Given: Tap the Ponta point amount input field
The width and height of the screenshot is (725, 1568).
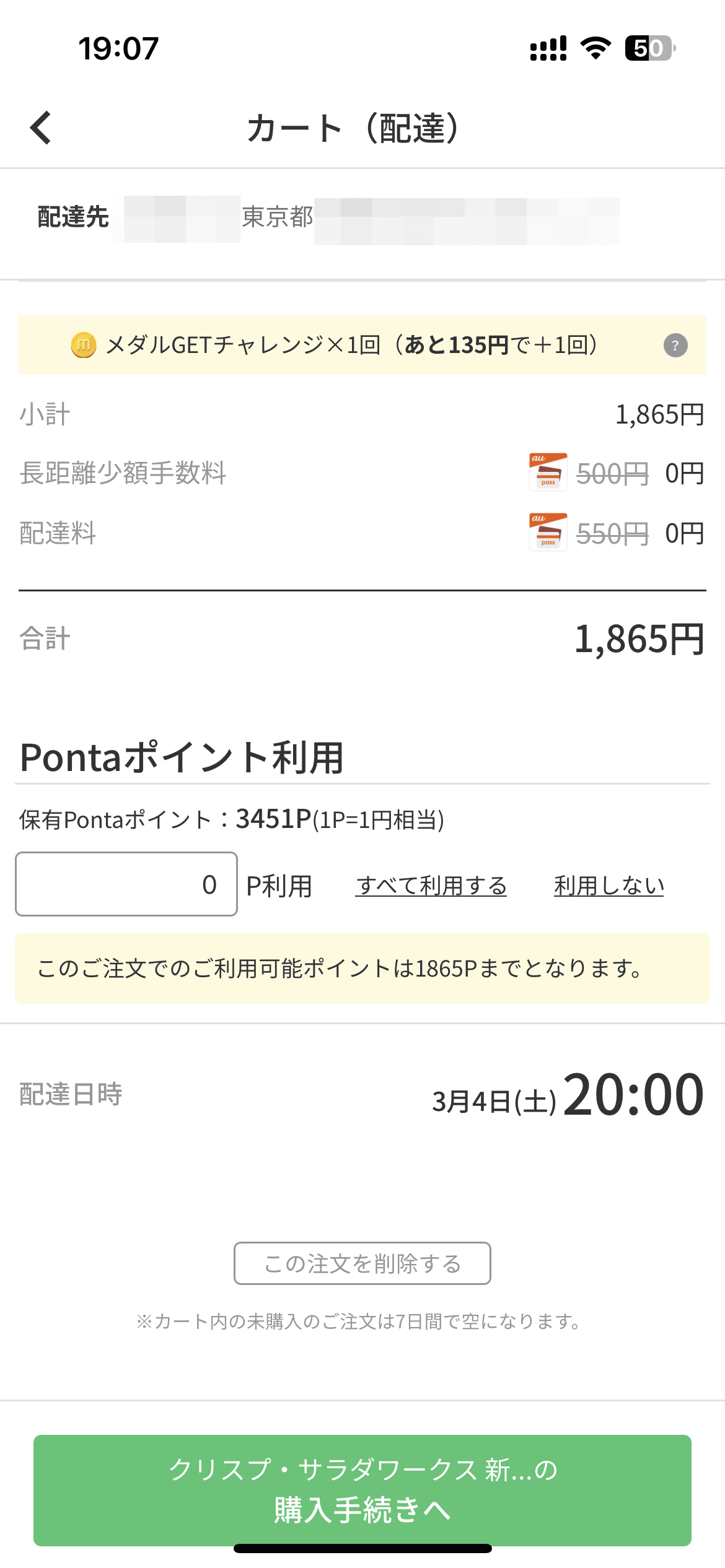Looking at the screenshot, I should pyautogui.click(x=126, y=884).
